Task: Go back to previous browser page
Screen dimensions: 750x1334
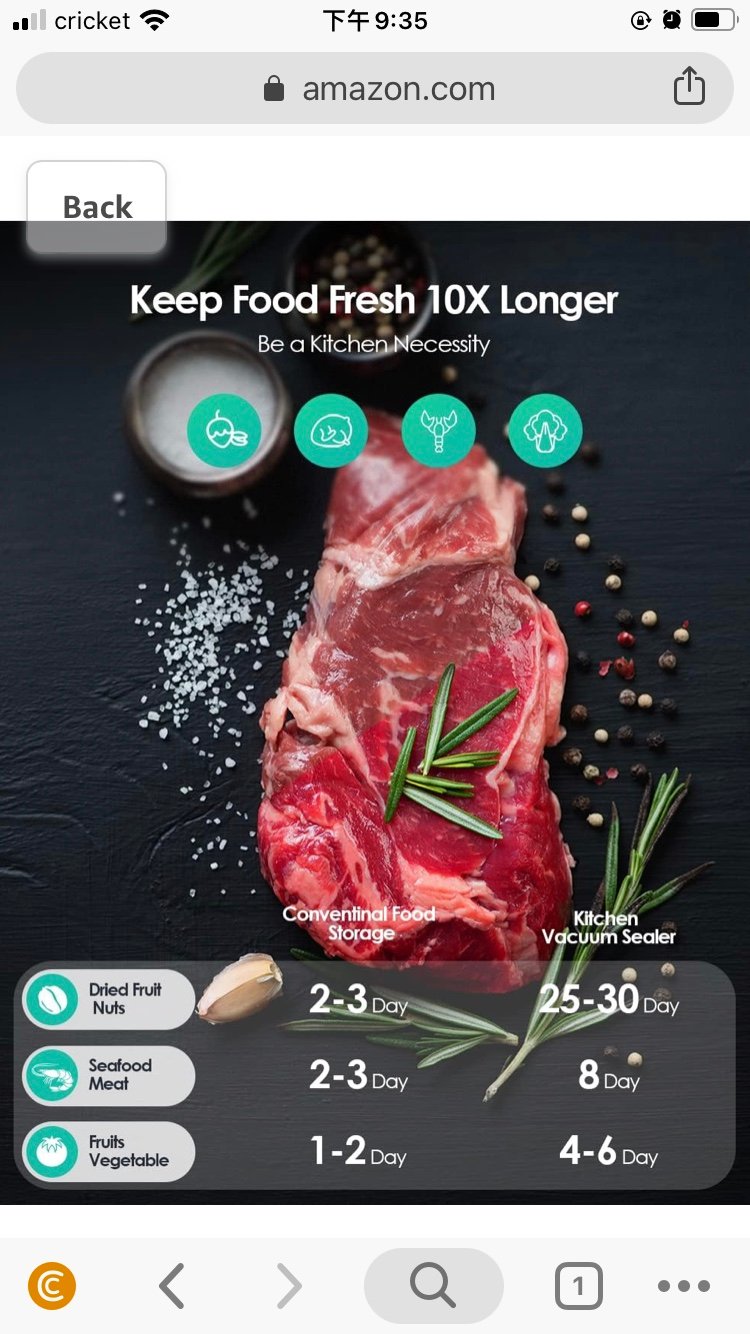Action: [x=172, y=1286]
